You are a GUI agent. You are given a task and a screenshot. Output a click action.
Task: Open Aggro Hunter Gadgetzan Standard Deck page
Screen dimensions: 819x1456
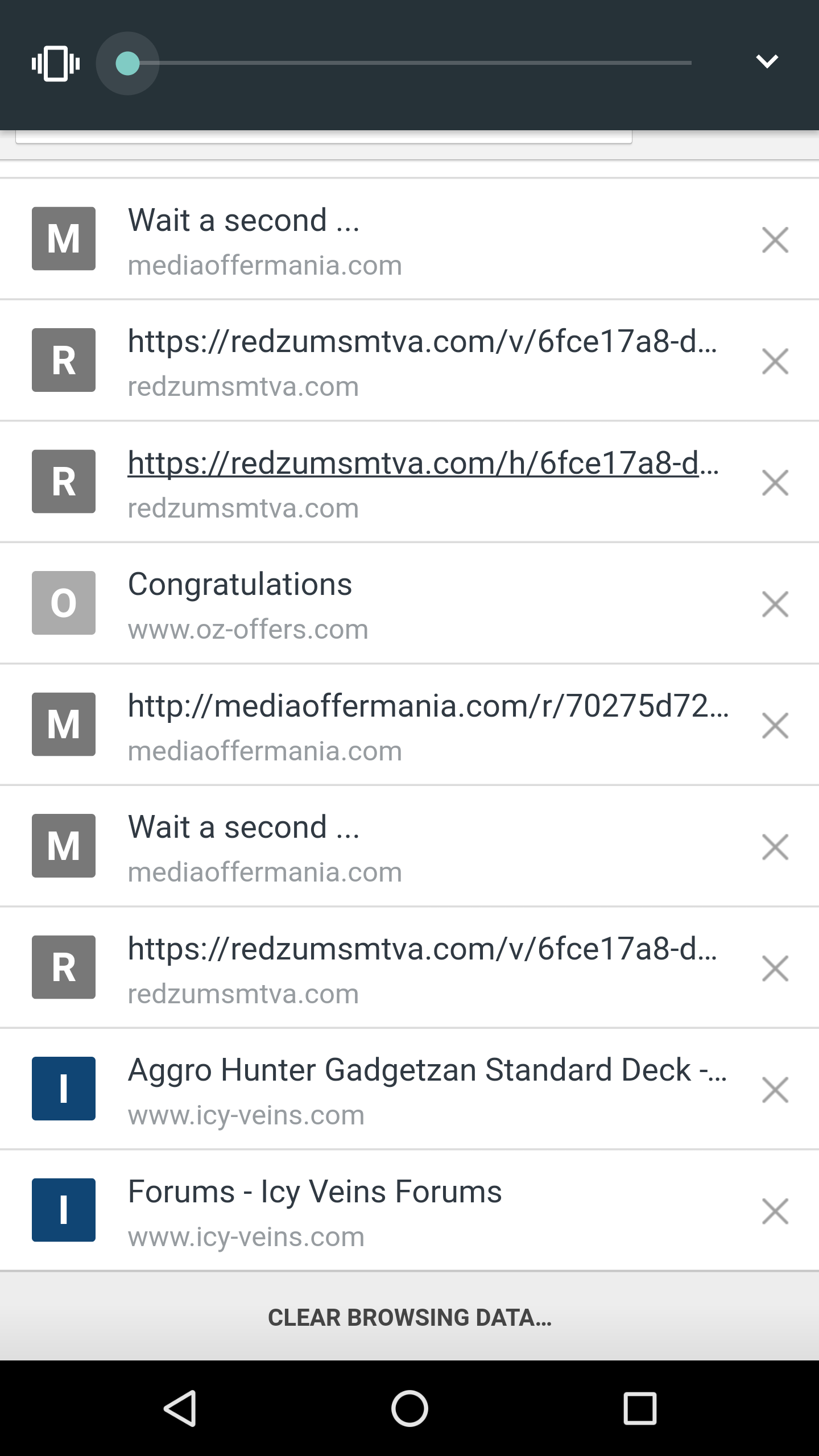pos(409,1089)
